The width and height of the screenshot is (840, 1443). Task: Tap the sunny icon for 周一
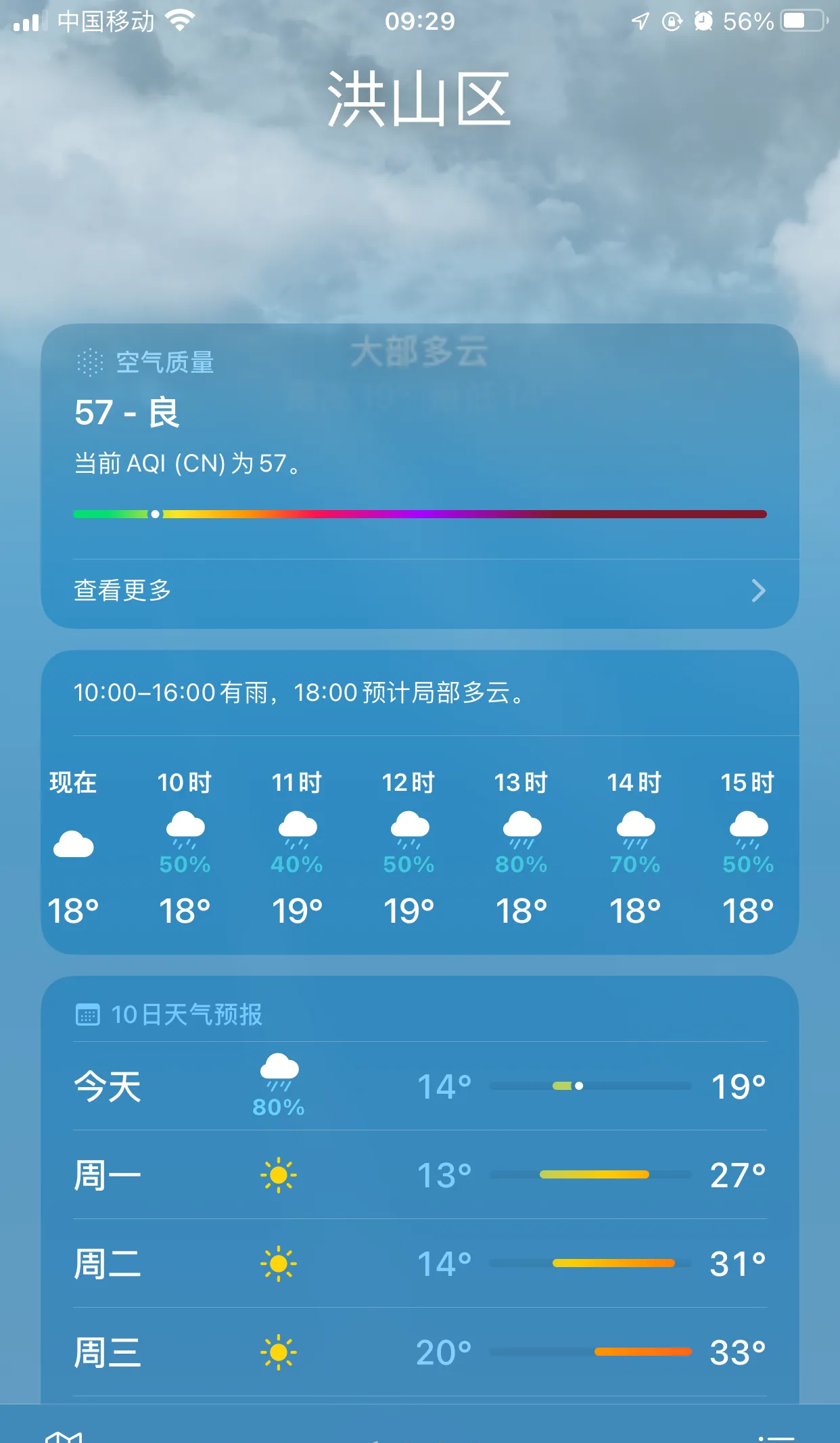click(279, 1174)
